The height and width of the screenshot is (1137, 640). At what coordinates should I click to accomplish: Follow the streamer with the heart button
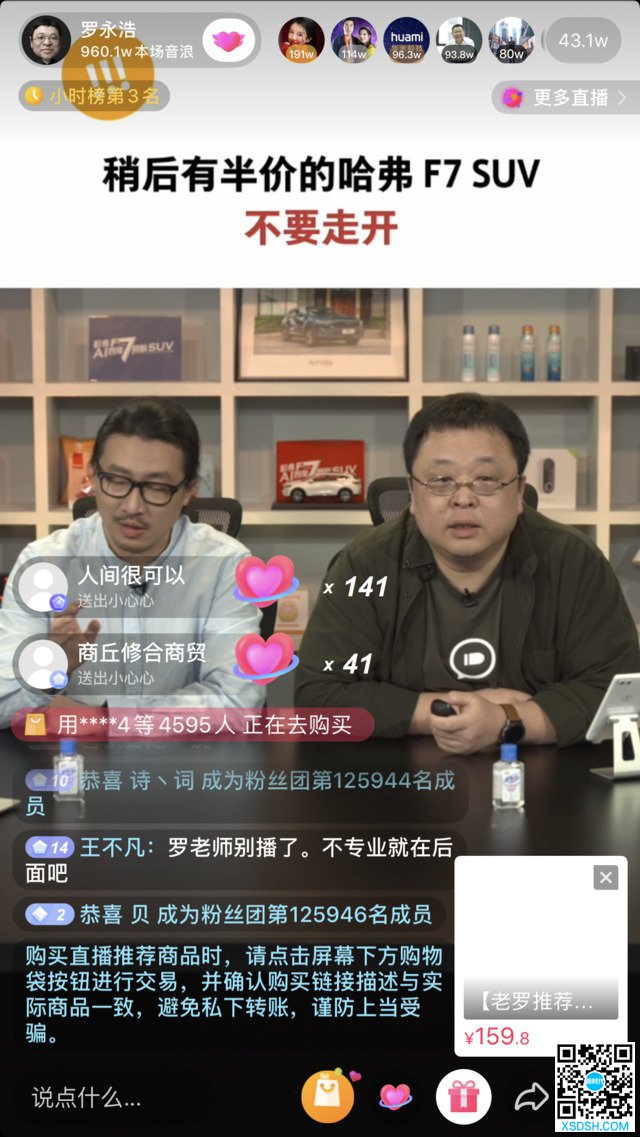pyautogui.click(x=229, y=41)
